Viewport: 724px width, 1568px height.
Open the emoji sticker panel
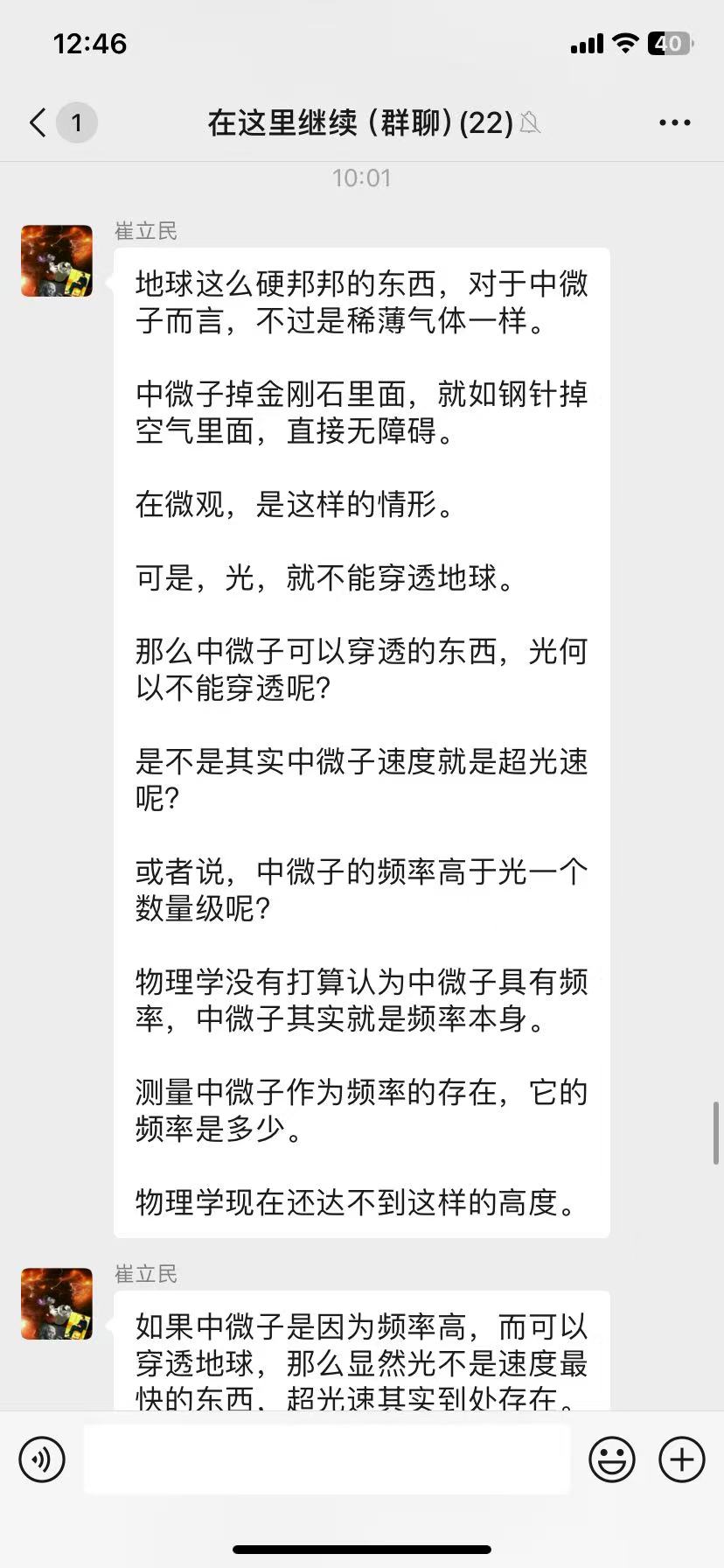point(611,1459)
